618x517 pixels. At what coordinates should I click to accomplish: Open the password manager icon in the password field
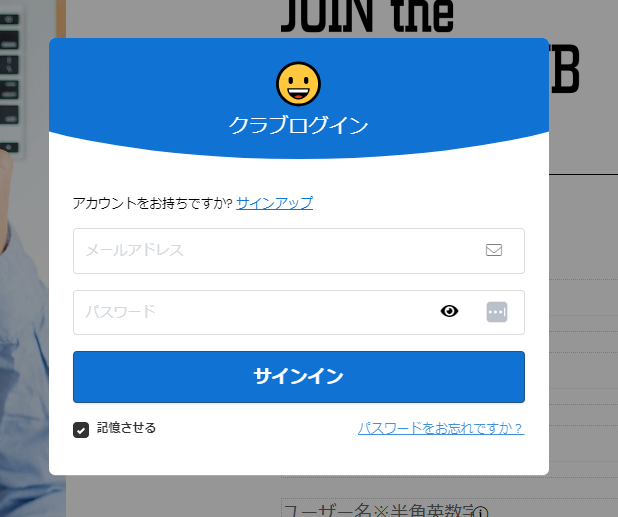pos(497,312)
